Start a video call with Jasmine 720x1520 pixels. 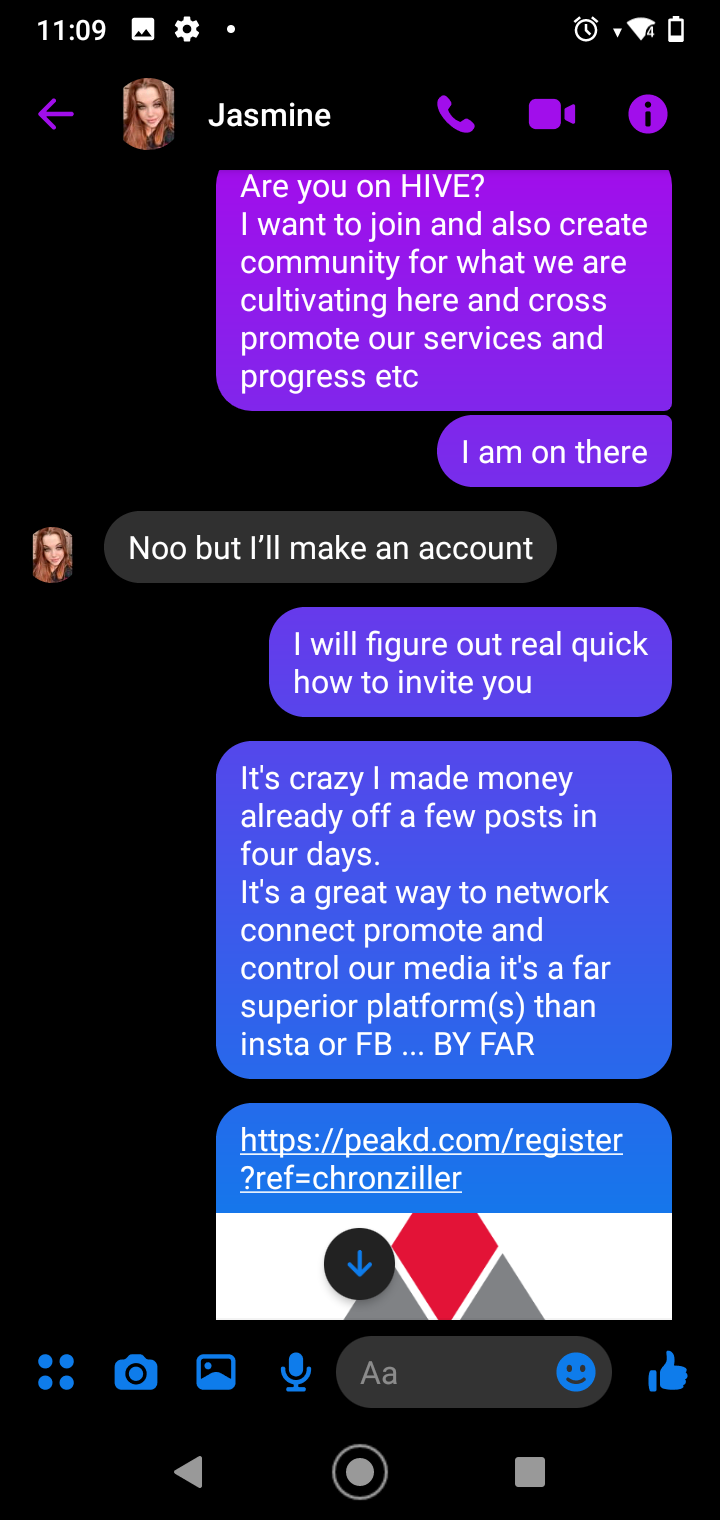tap(552, 115)
